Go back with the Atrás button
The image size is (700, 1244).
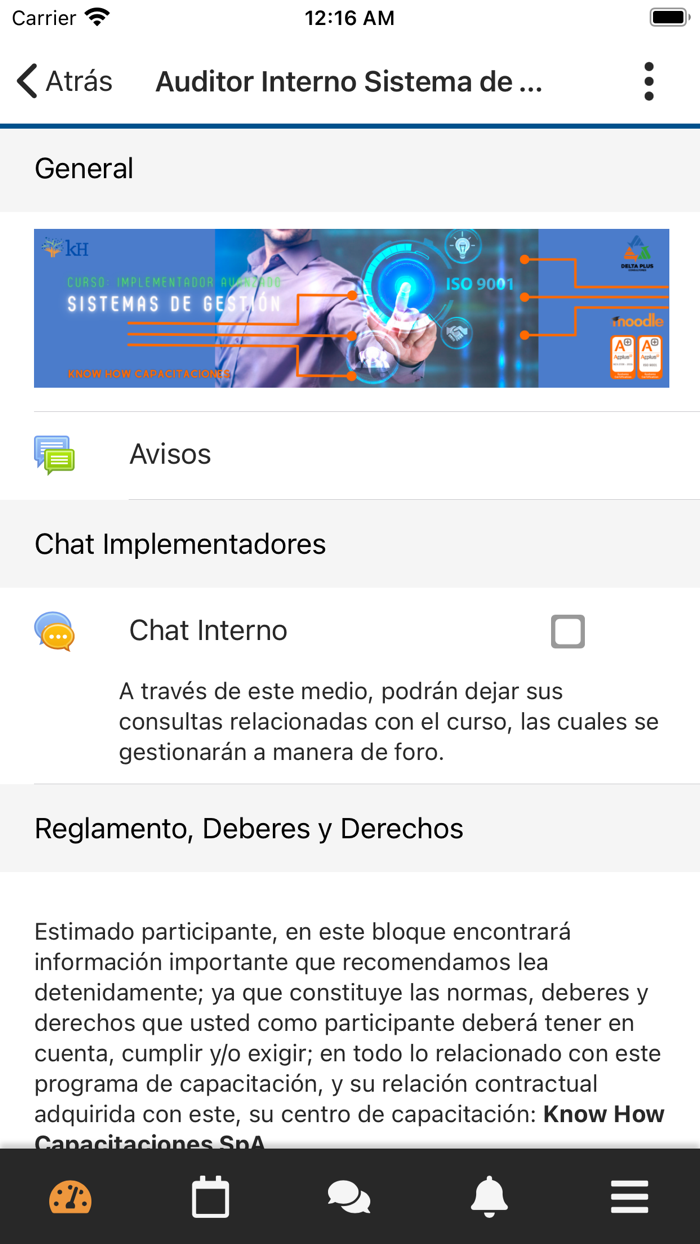click(x=65, y=81)
